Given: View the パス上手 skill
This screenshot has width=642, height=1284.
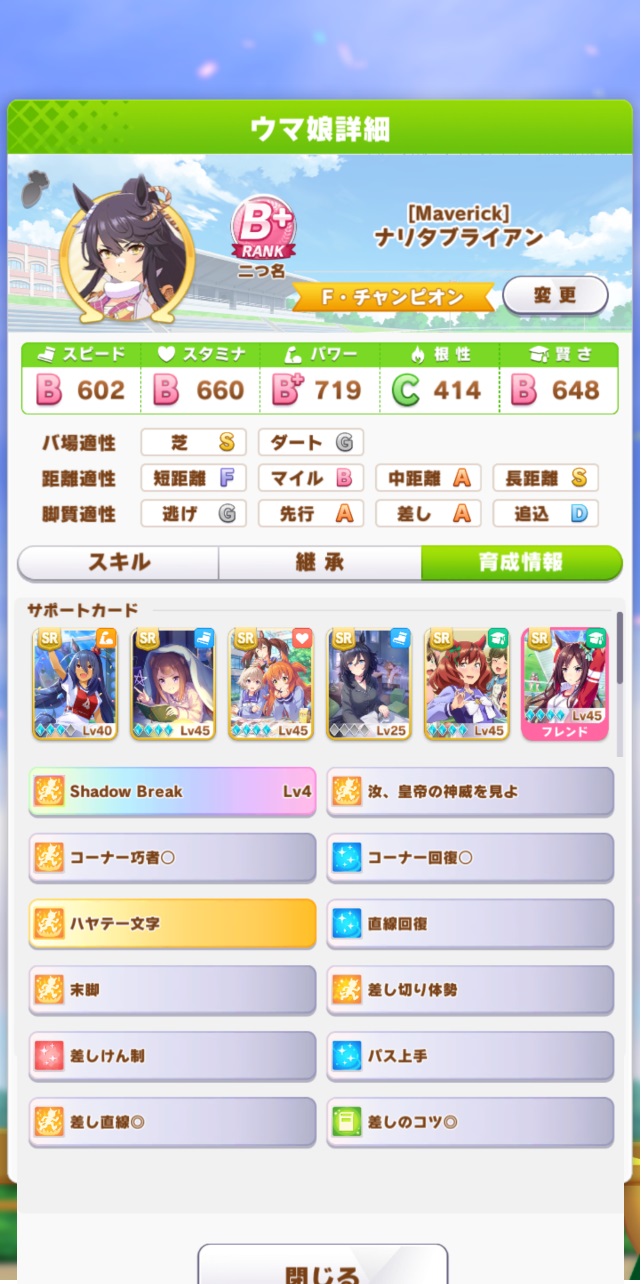Looking at the screenshot, I should 470,1056.
